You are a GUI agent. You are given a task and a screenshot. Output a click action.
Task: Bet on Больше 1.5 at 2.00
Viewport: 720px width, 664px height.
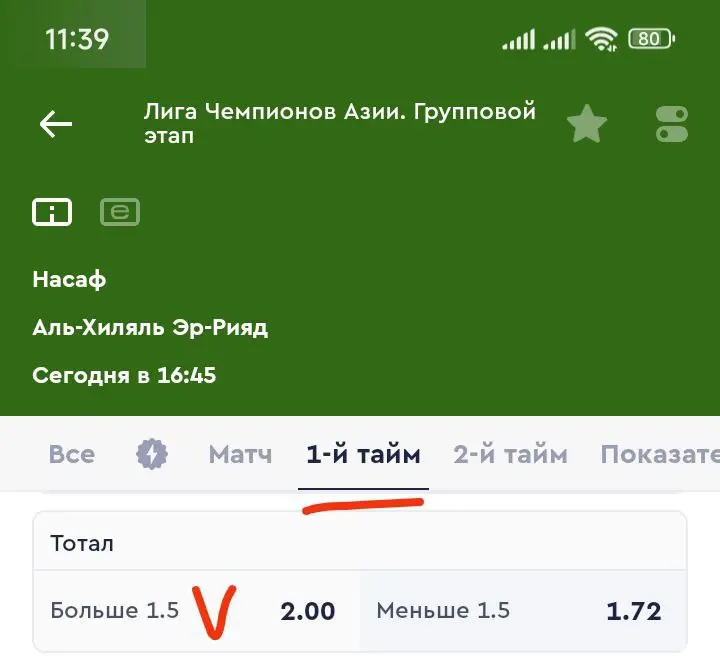click(x=195, y=611)
